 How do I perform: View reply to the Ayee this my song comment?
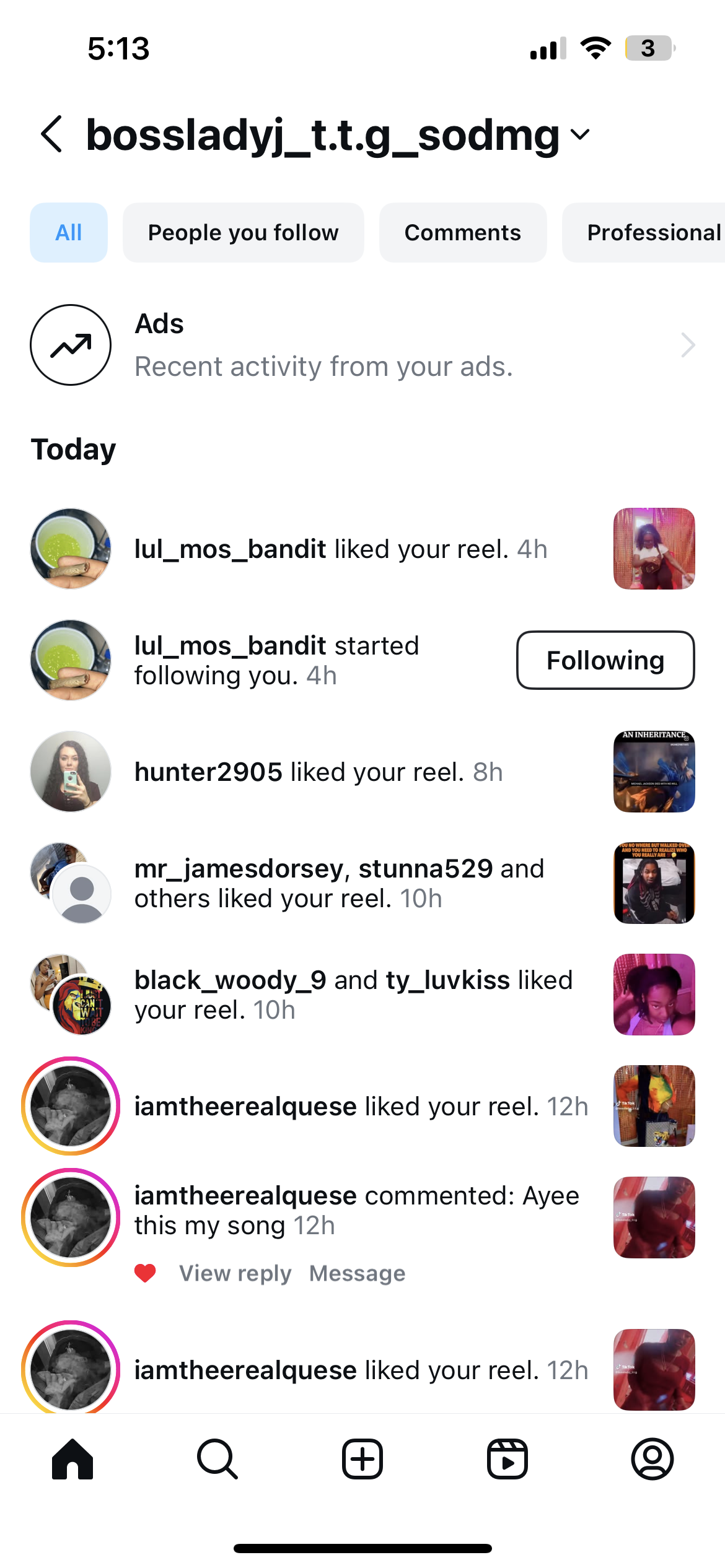pyautogui.click(x=235, y=1273)
